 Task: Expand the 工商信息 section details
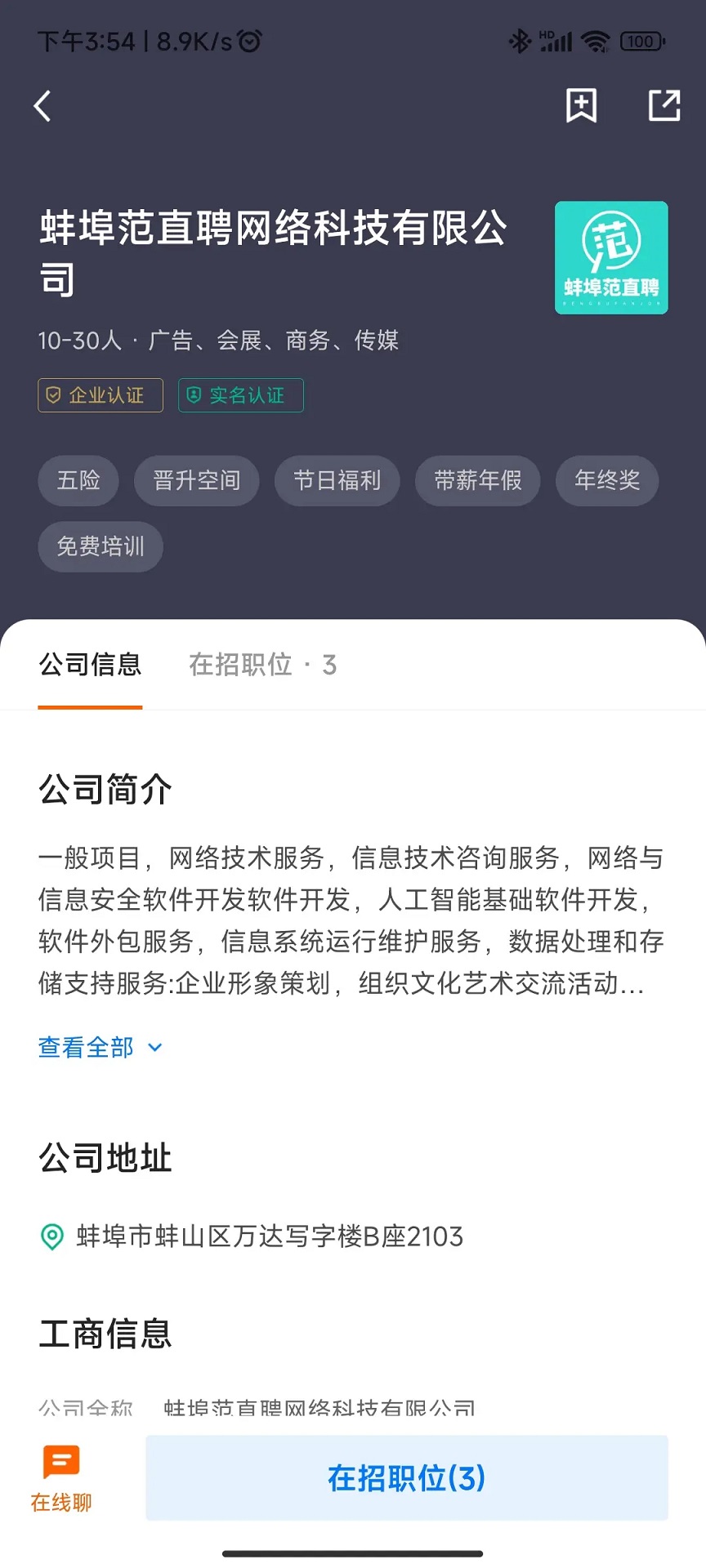[105, 1334]
